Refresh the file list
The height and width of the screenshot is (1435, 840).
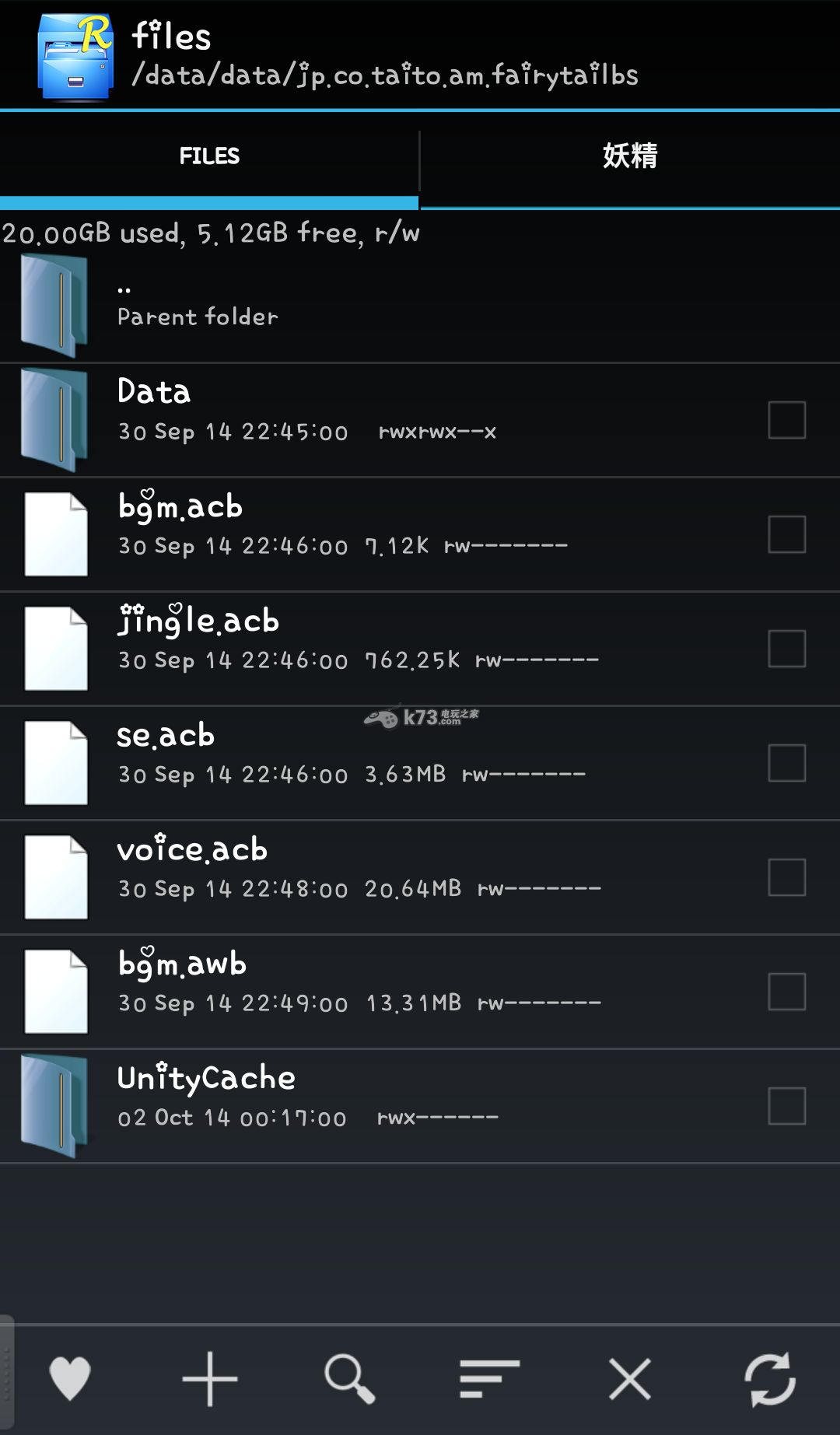[x=770, y=1379]
